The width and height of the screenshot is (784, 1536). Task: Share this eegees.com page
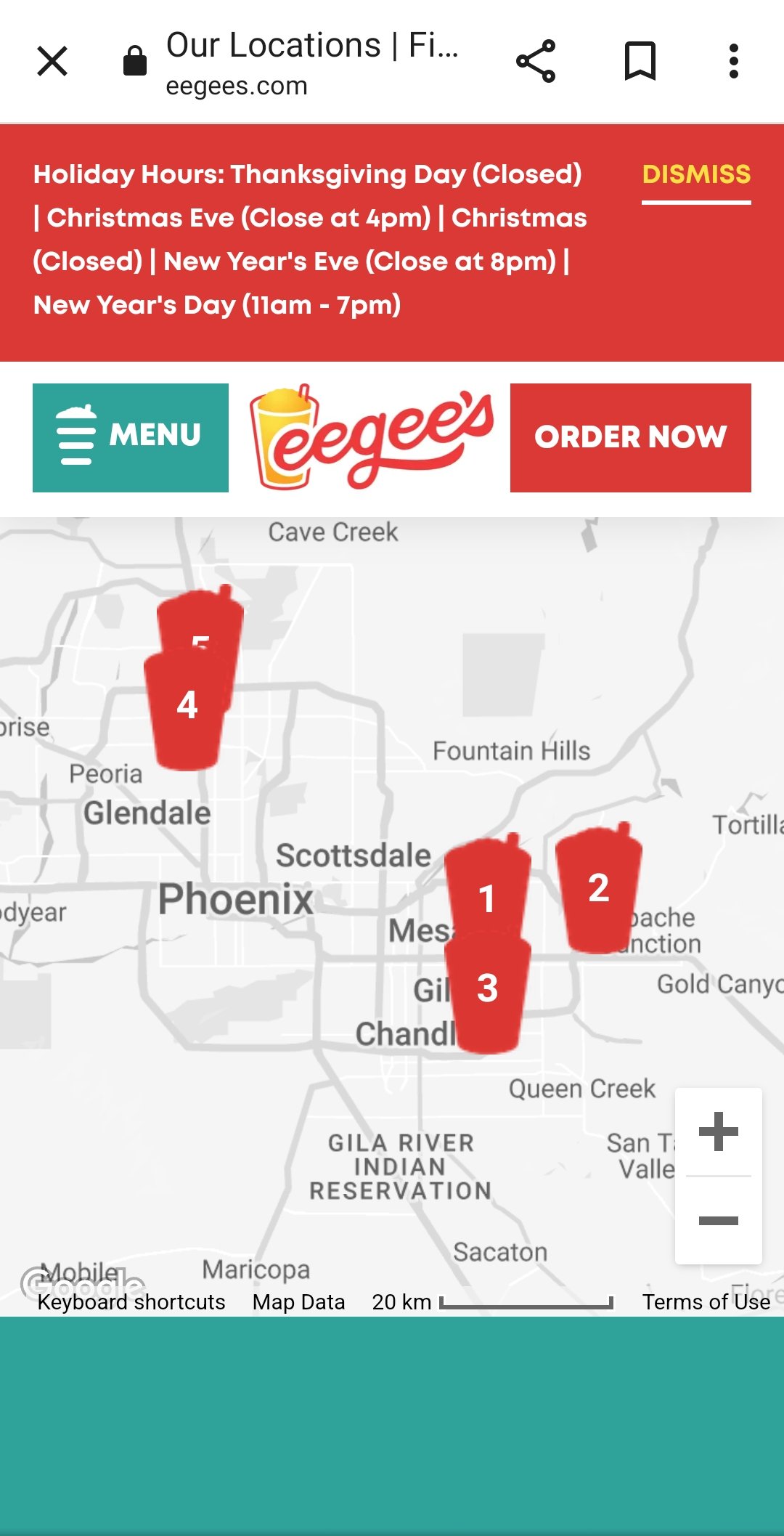[536, 61]
